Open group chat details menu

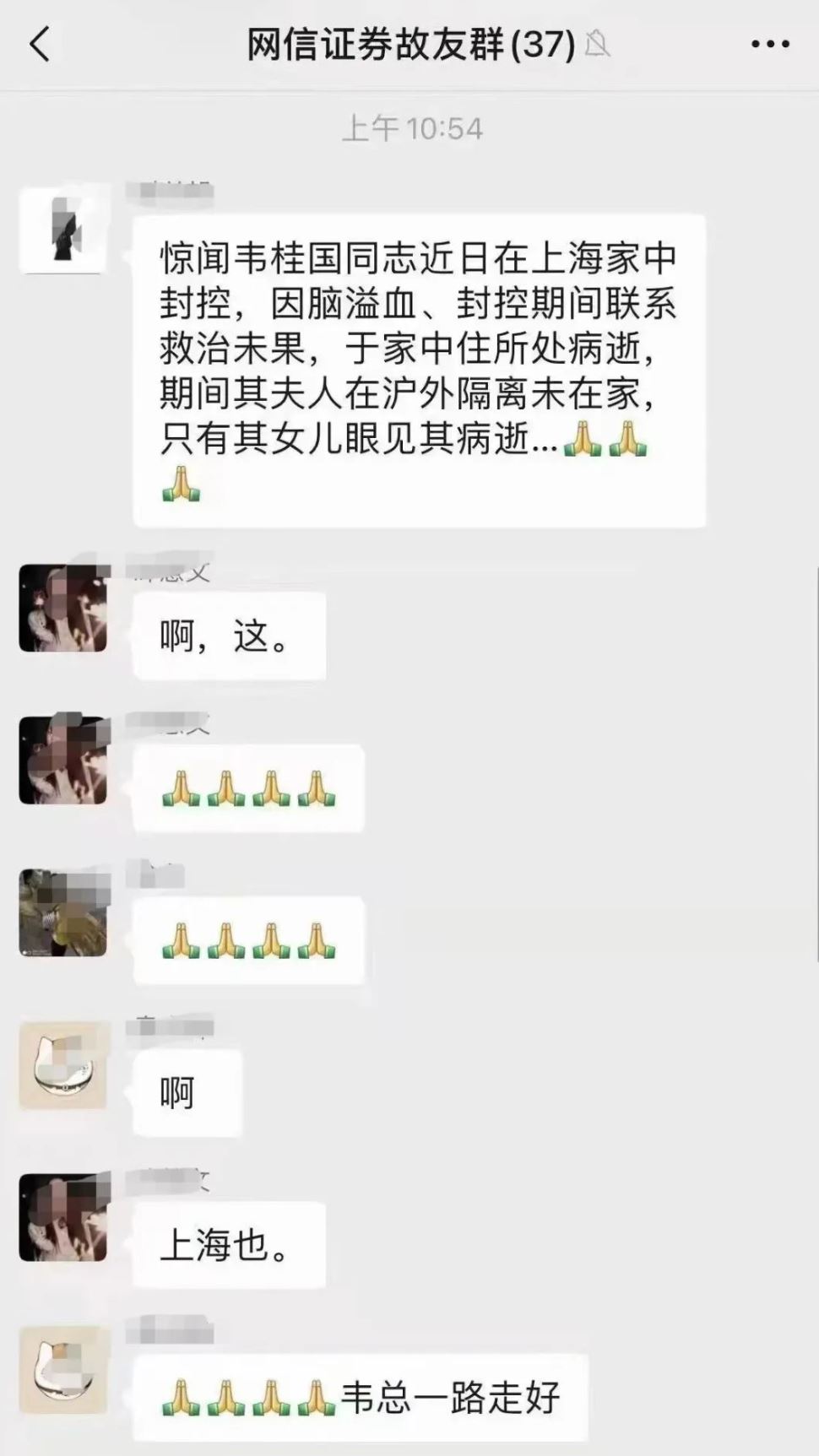pos(770,45)
